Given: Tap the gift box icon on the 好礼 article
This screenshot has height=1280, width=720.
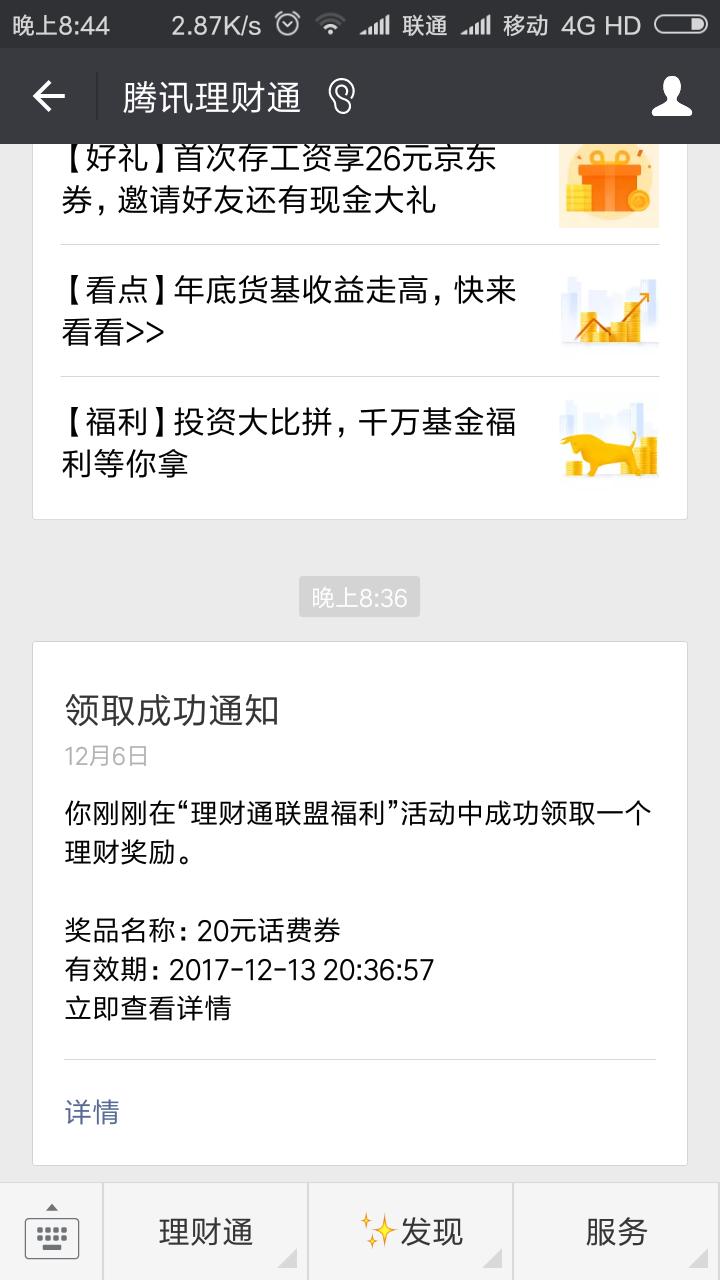Looking at the screenshot, I should [608, 185].
